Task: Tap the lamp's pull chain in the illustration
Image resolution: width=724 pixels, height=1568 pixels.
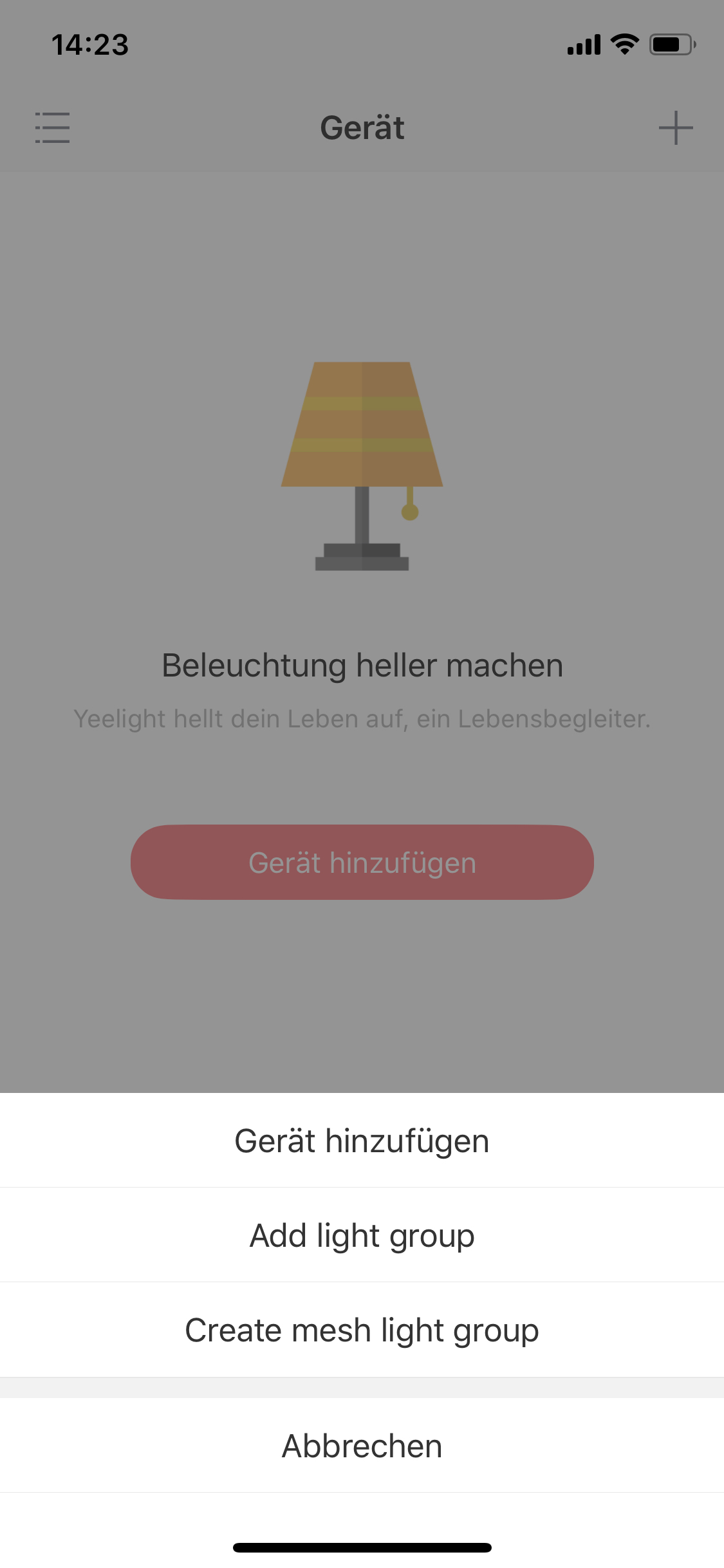Action: (409, 512)
